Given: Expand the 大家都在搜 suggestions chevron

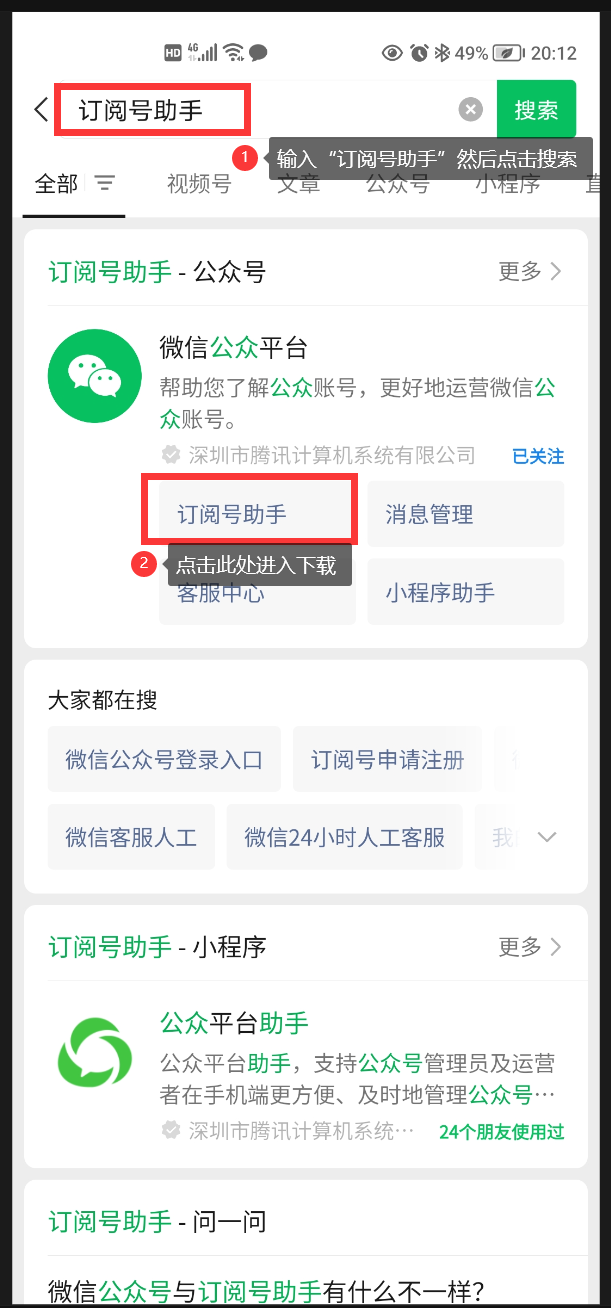Looking at the screenshot, I should pos(547,837).
